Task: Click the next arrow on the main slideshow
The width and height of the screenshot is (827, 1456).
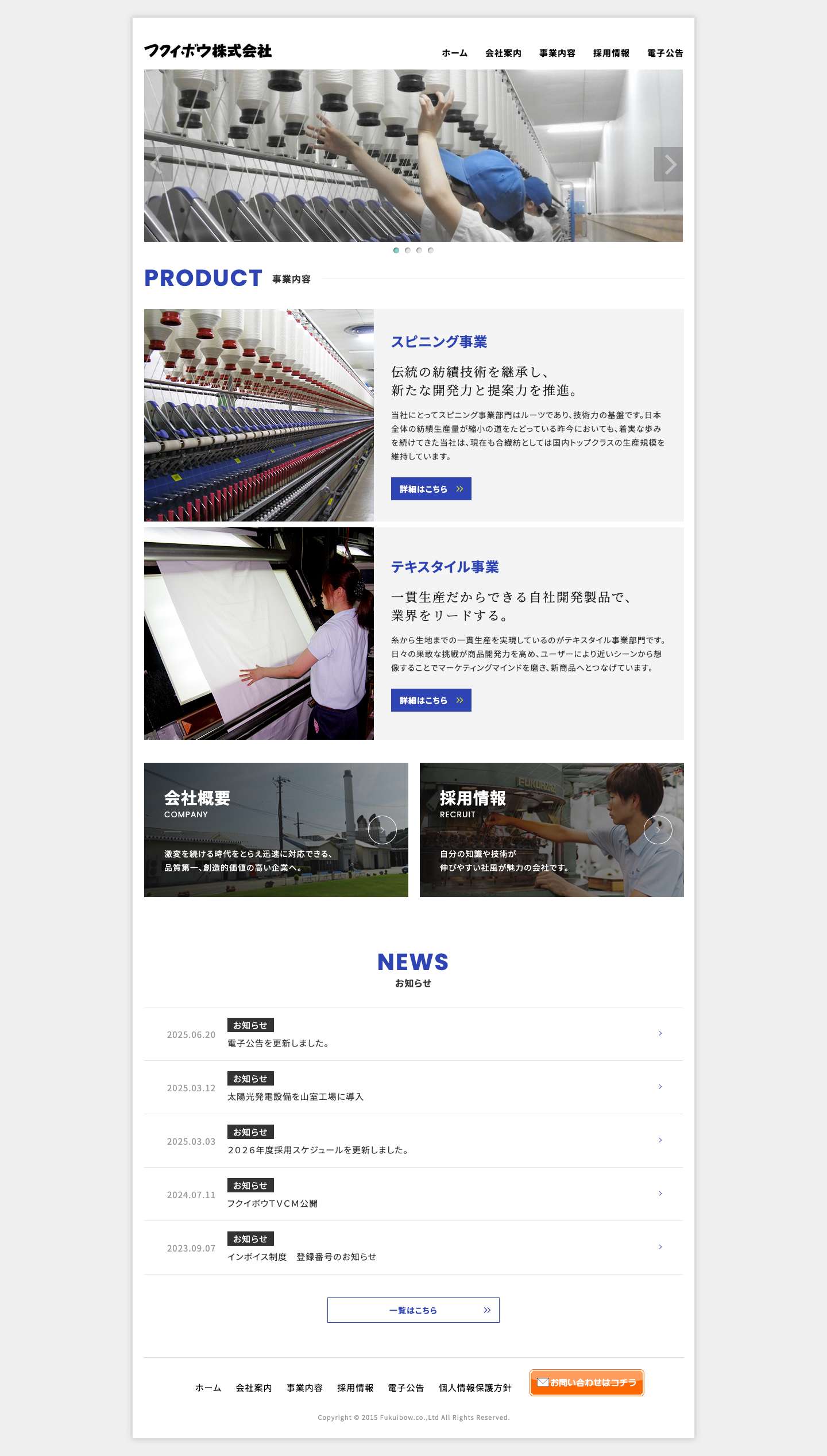Action: click(x=670, y=165)
